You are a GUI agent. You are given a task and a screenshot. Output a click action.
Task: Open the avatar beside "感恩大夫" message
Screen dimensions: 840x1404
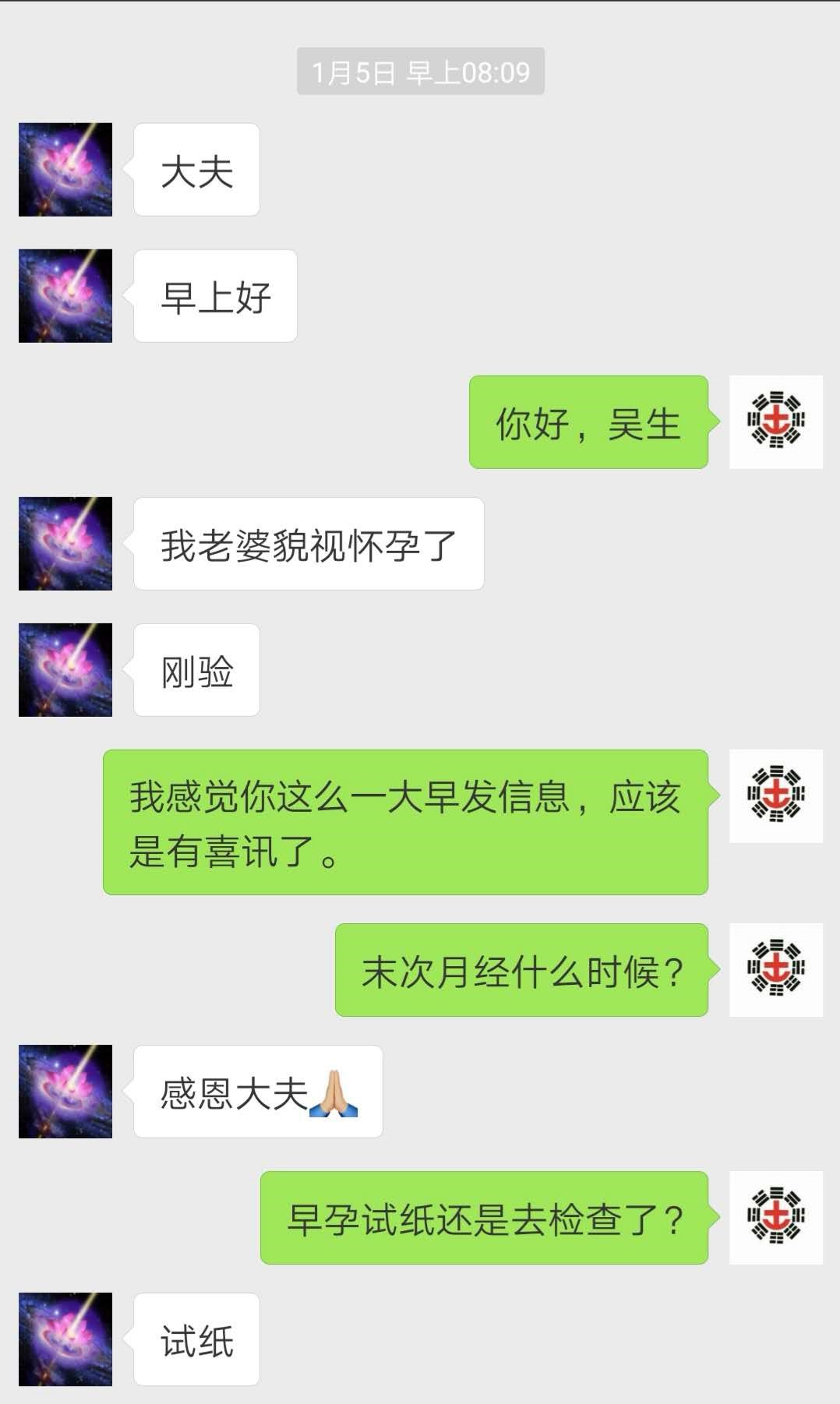click(65, 1091)
